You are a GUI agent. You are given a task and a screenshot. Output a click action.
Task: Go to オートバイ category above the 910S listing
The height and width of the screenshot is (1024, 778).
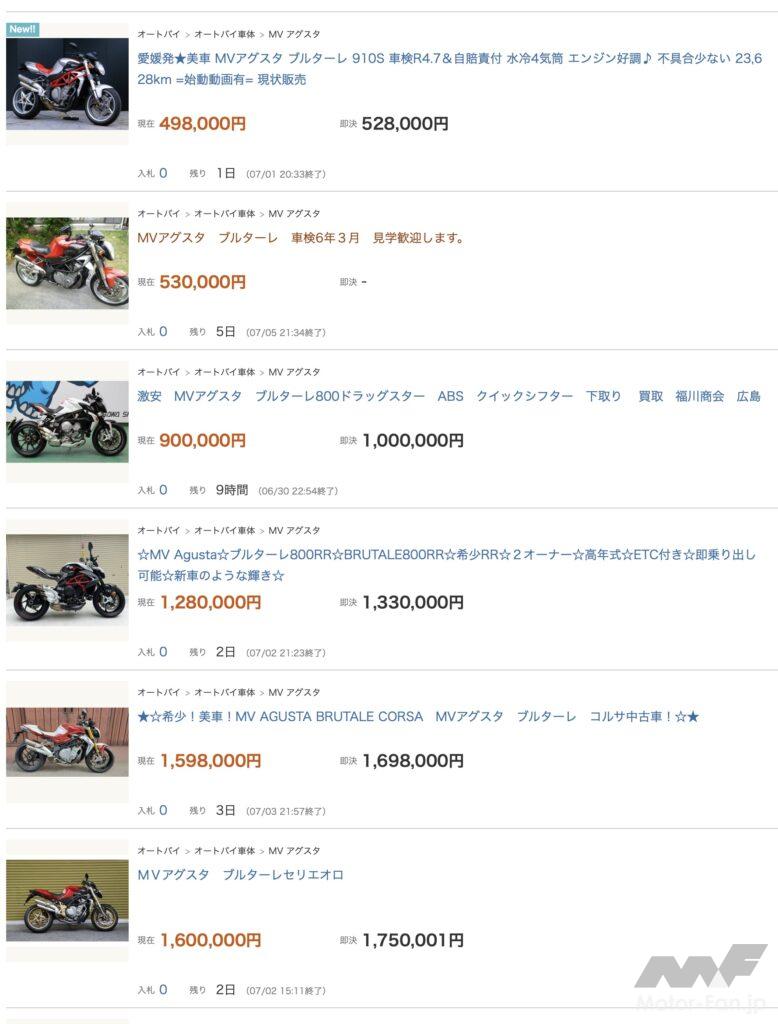click(x=158, y=34)
